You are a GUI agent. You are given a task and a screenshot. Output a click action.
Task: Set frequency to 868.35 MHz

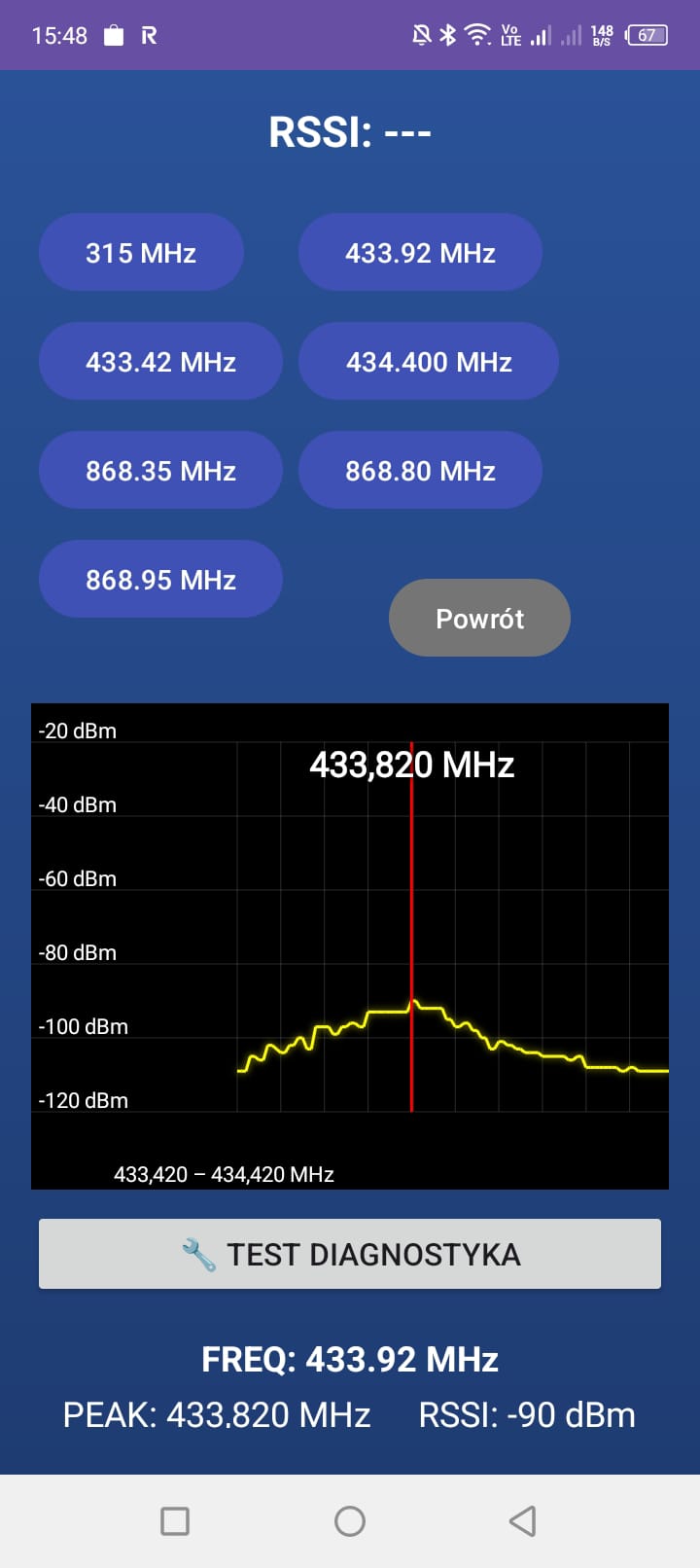click(160, 471)
